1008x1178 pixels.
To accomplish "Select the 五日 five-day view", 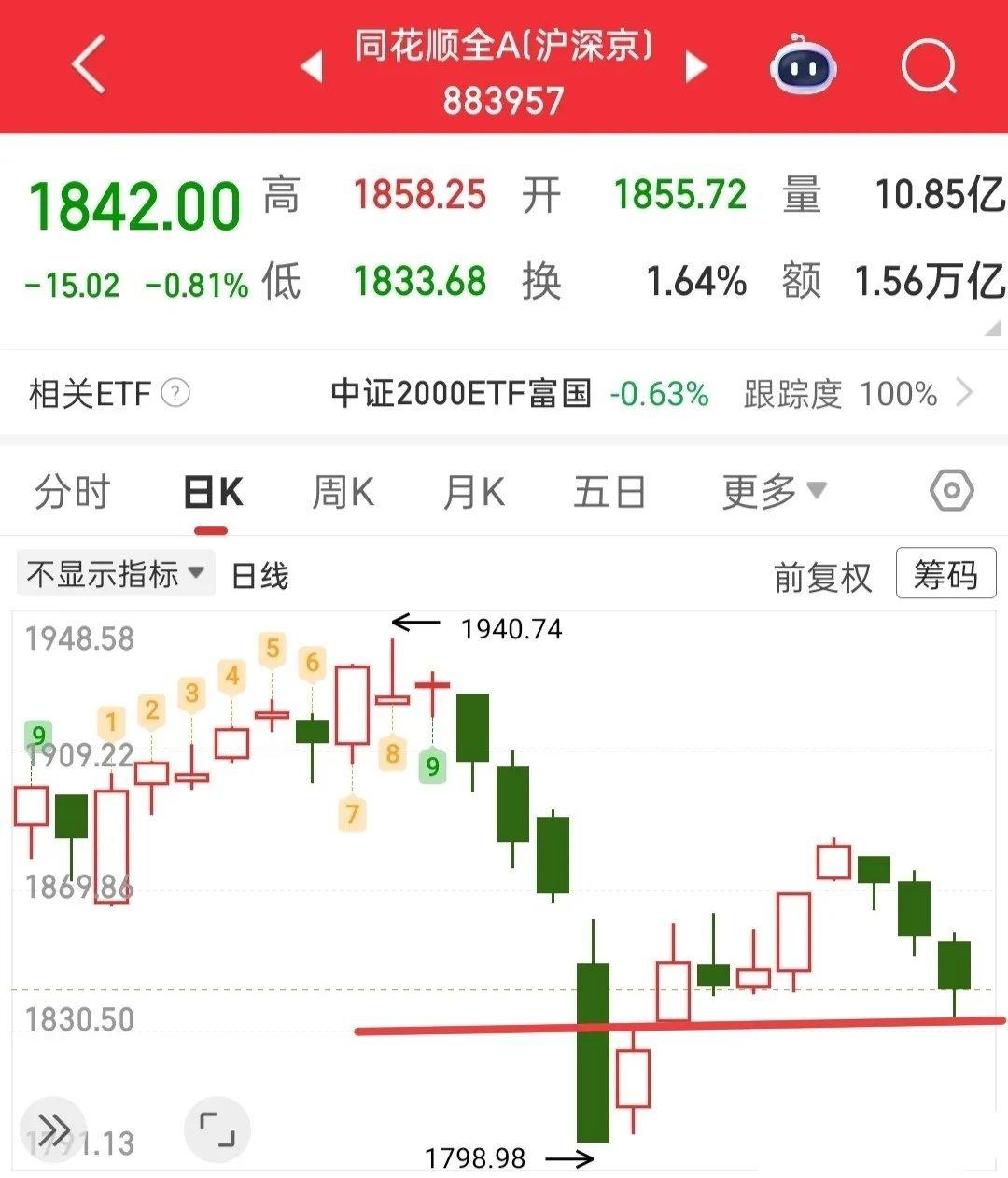I will pos(608,492).
